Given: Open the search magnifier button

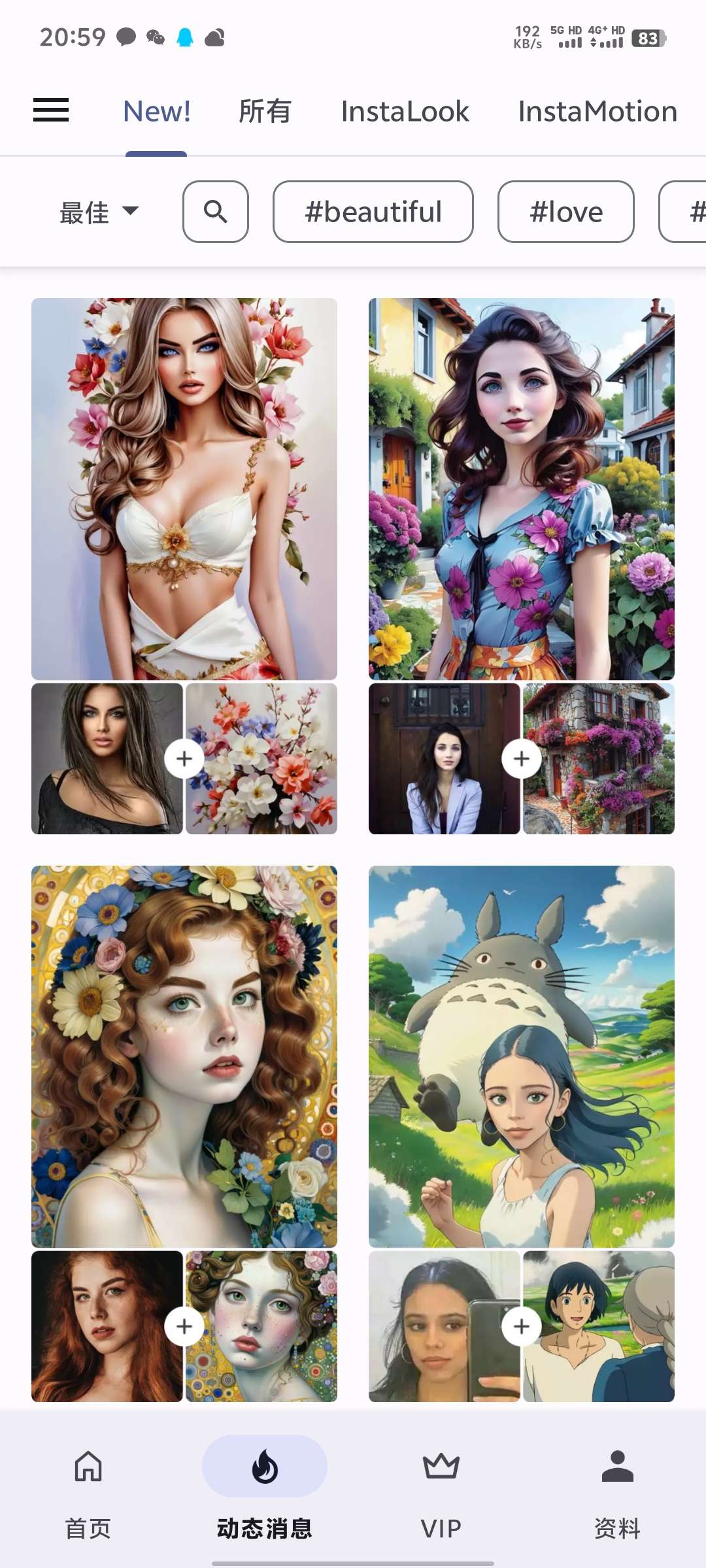Looking at the screenshot, I should pyautogui.click(x=216, y=212).
